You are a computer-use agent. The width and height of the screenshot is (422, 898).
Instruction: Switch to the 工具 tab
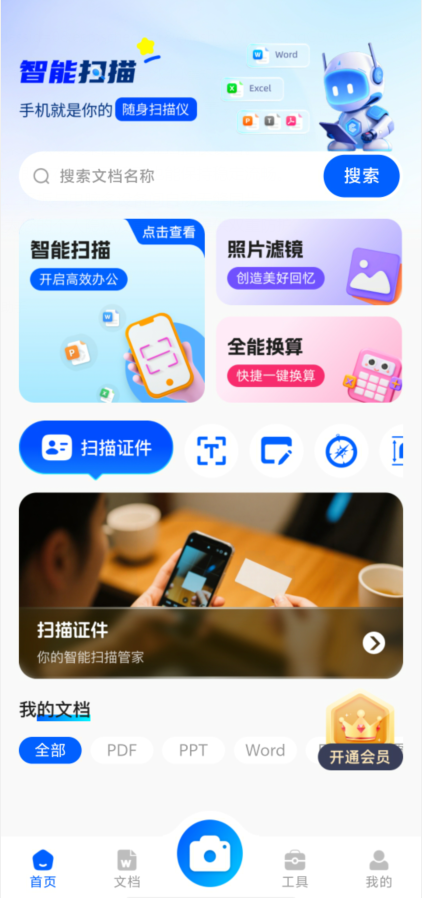[295, 868]
